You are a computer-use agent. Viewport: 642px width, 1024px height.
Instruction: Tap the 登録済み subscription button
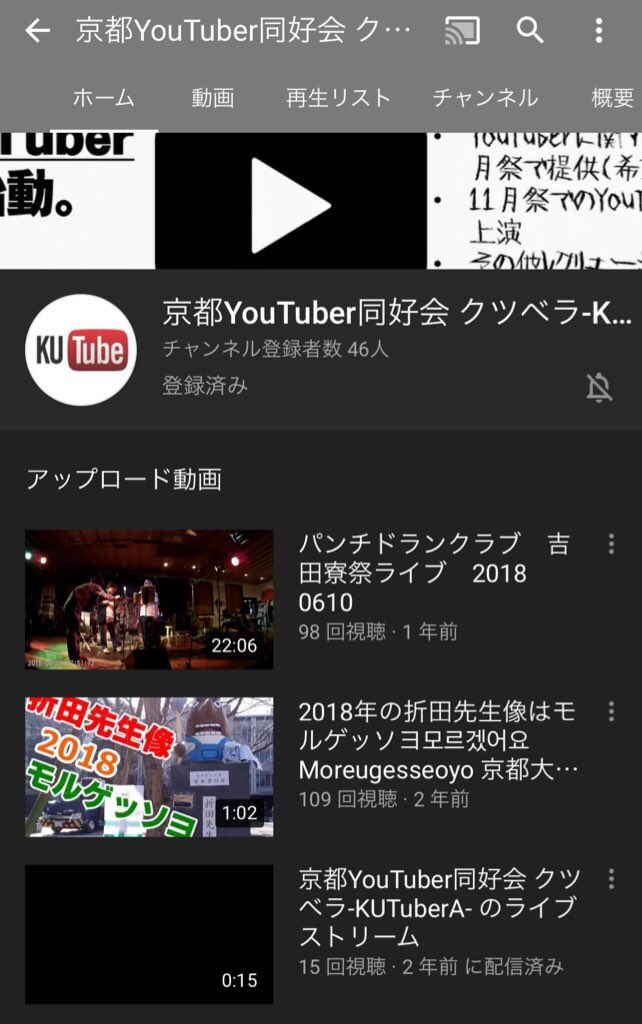pos(205,385)
